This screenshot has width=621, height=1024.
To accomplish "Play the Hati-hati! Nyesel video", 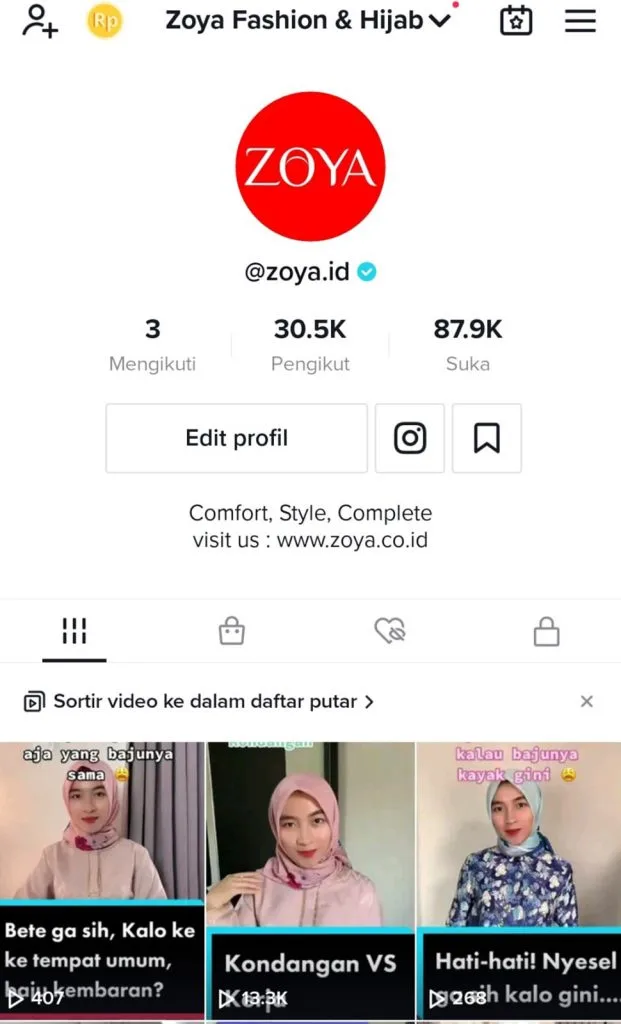I will click(x=518, y=880).
